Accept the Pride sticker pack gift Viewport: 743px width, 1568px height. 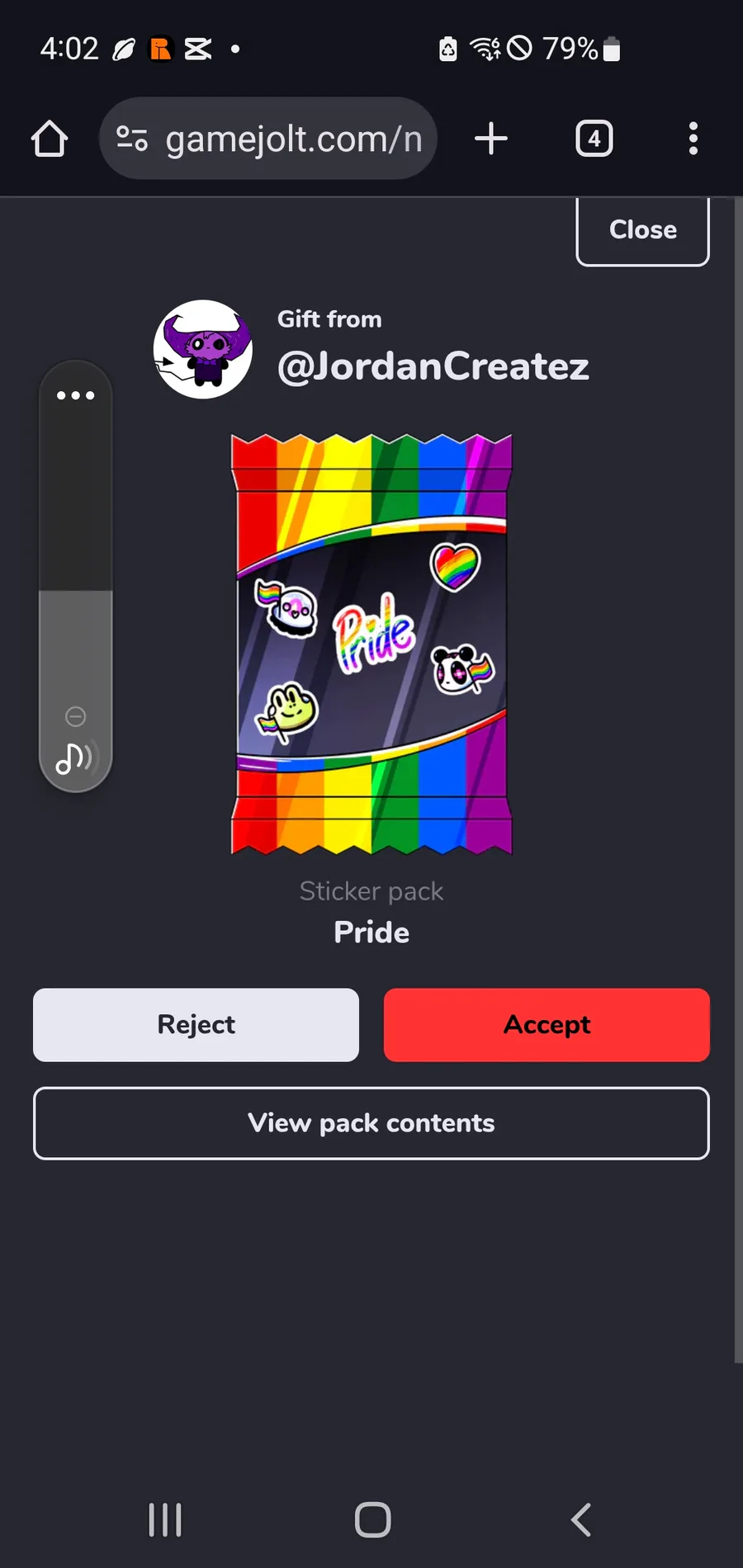[547, 1024]
